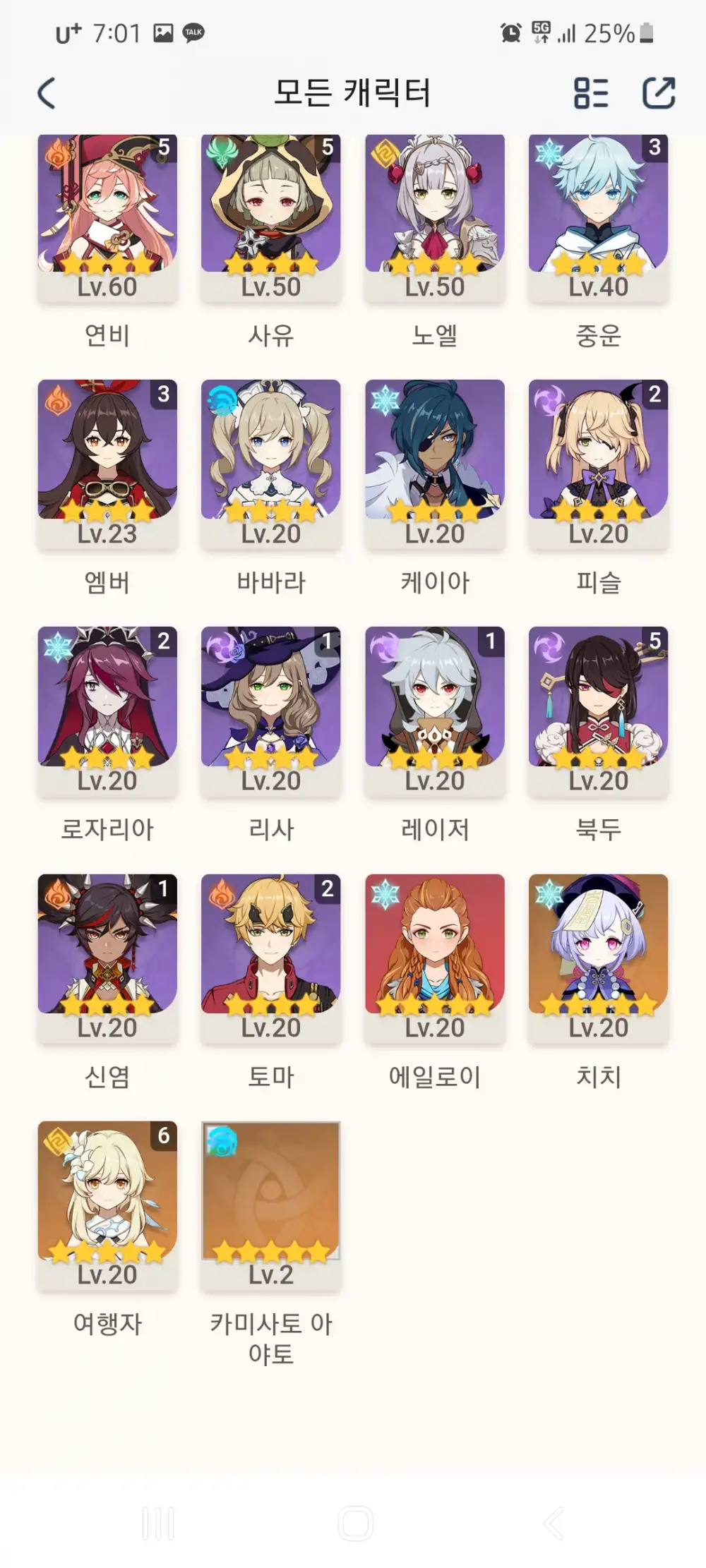Open 사유 character card
706x1568 pixels.
[271, 212]
